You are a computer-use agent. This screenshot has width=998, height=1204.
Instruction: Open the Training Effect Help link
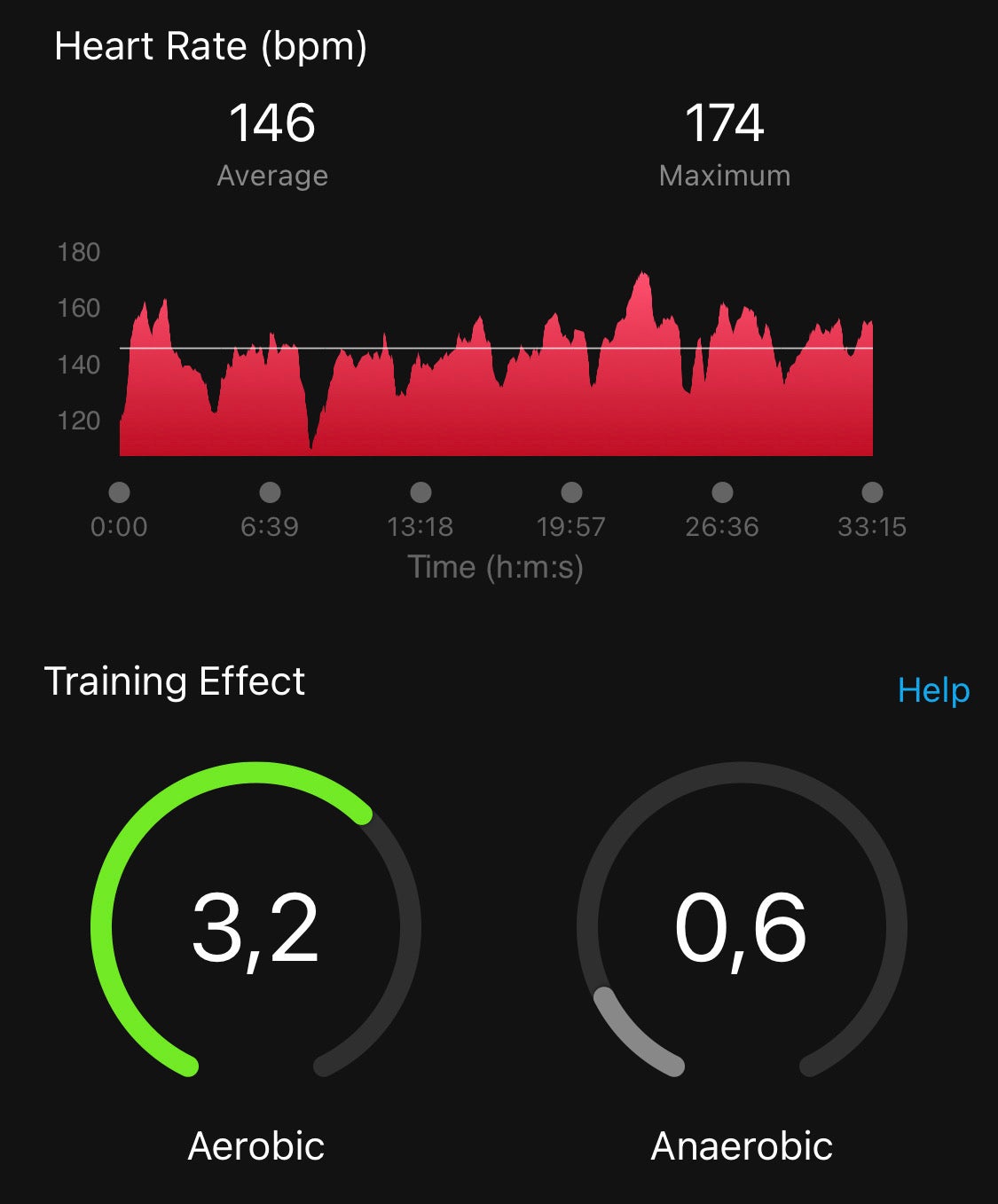coord(933,689)
